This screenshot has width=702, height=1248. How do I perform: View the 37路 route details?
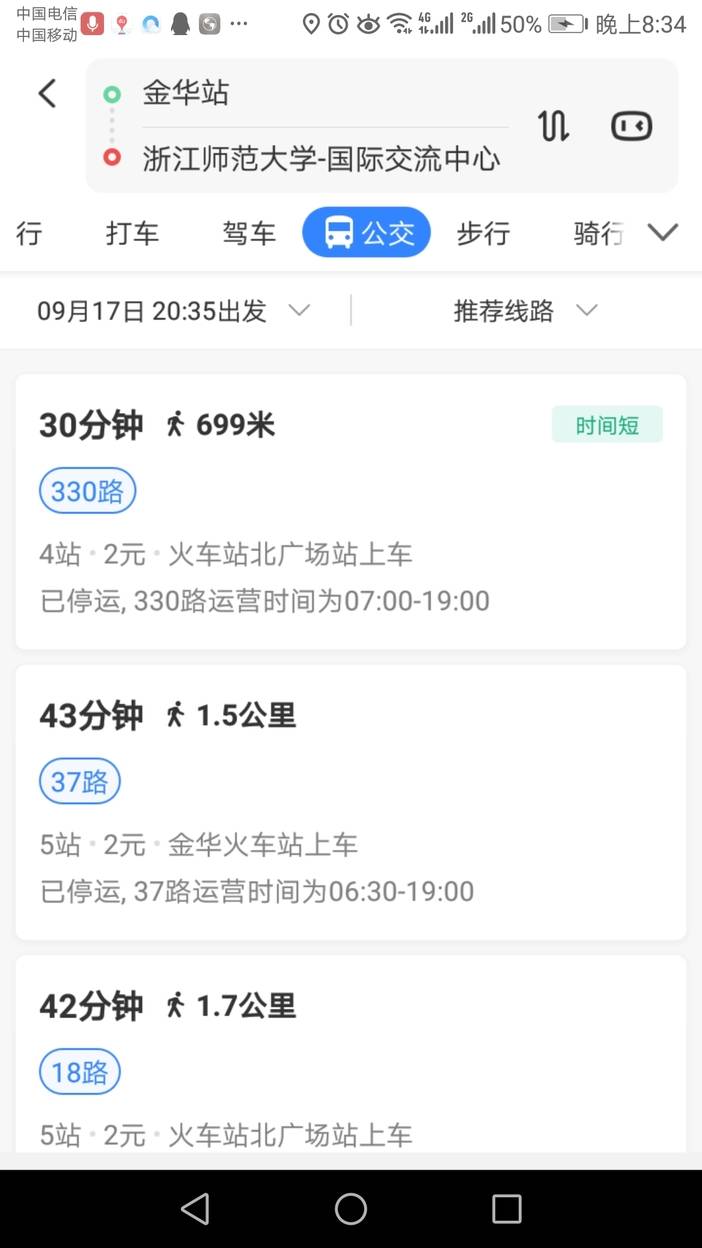click(x=351, y=802)
